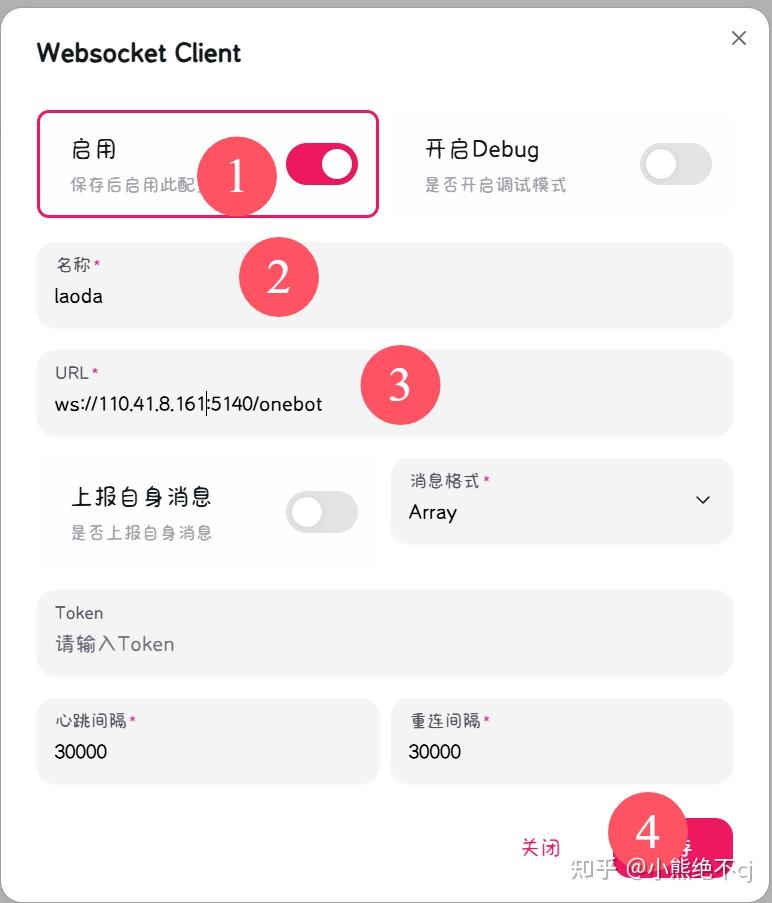Viewport: 772px width, 903px height.
Task: Tap the Token input field
Action: click(384, 644)
